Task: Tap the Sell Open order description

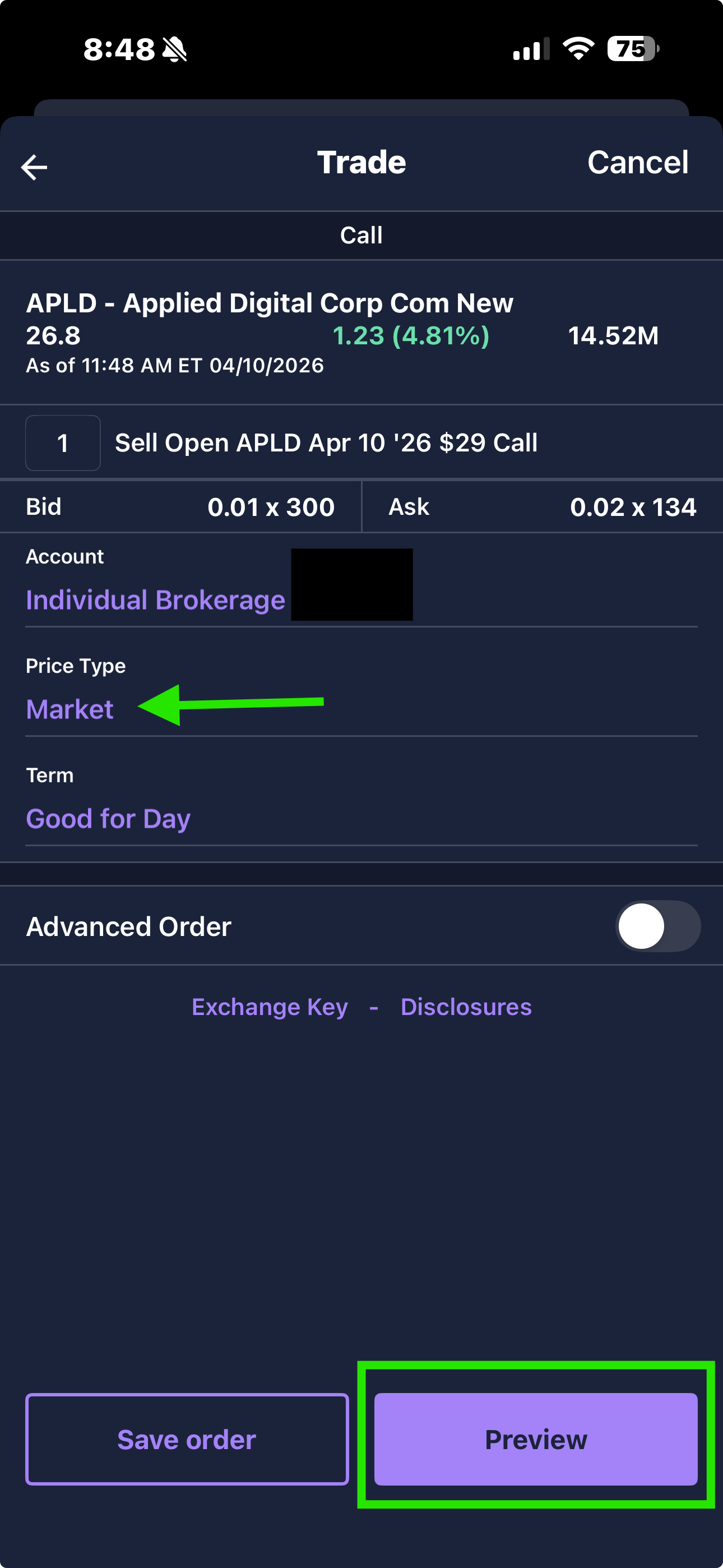Action: [x=326, y=443]
